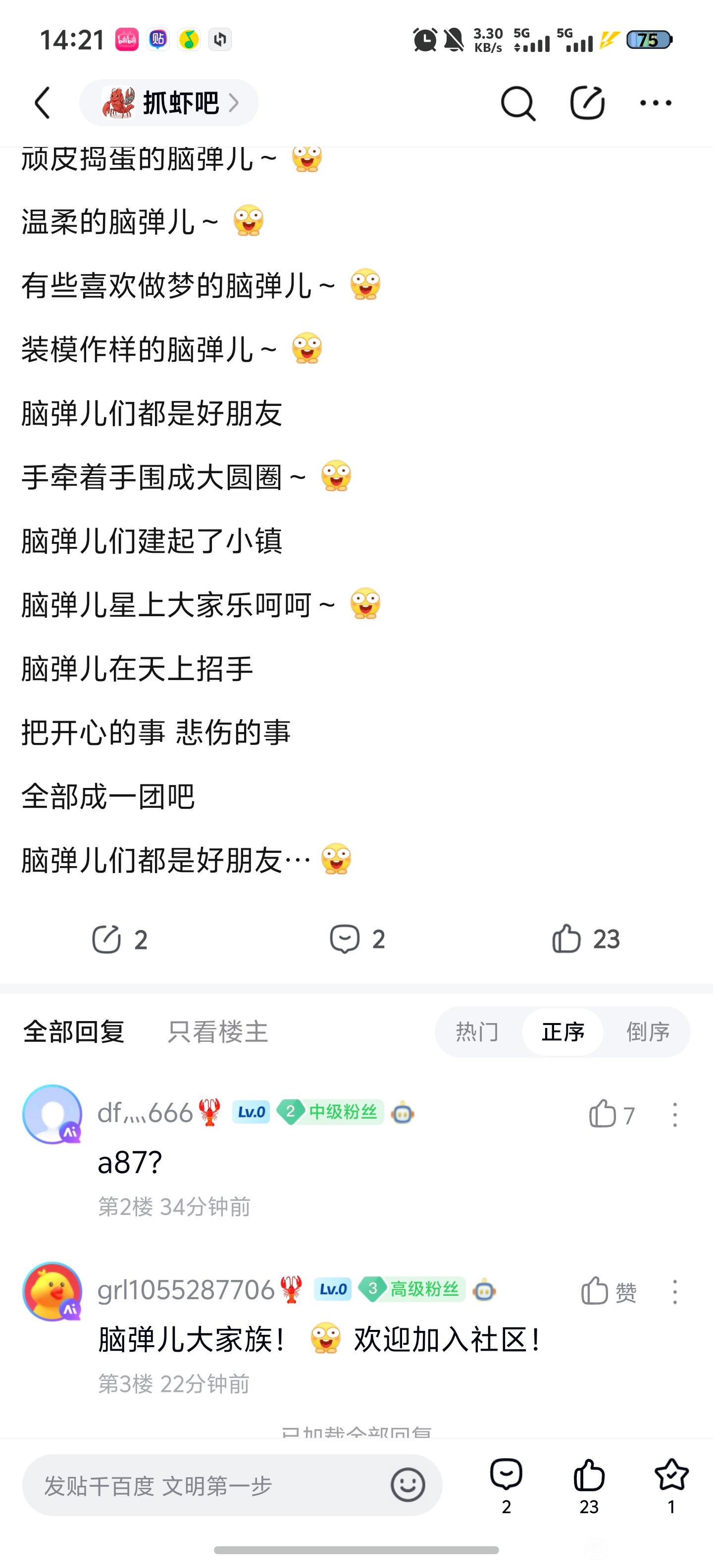Viewport: 713px width, 1568px height.
Task: Select the 全部回复 tab
Action: point(74,1032)
